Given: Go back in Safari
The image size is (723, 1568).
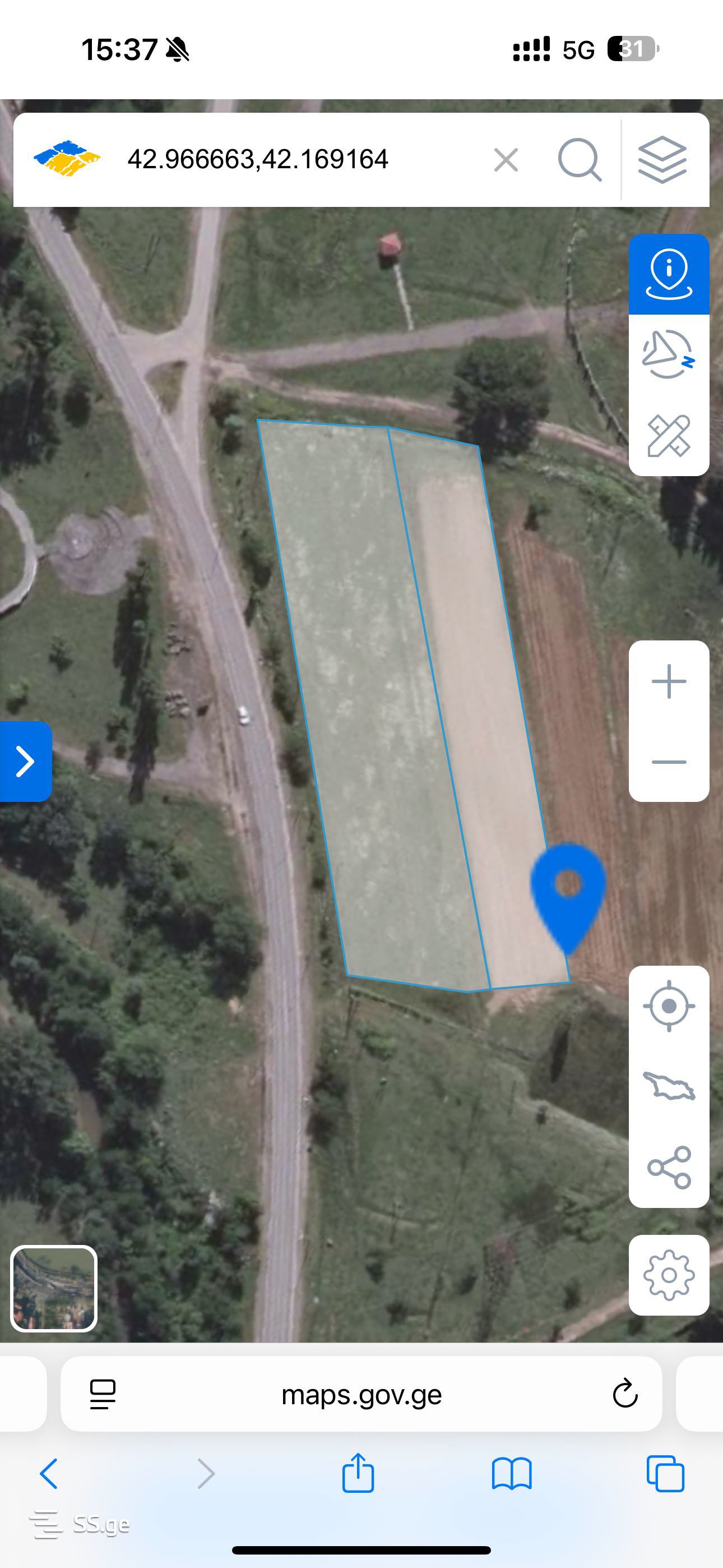Looking at the screenshot, I should pyautogui.click(x=49, y=1474).
